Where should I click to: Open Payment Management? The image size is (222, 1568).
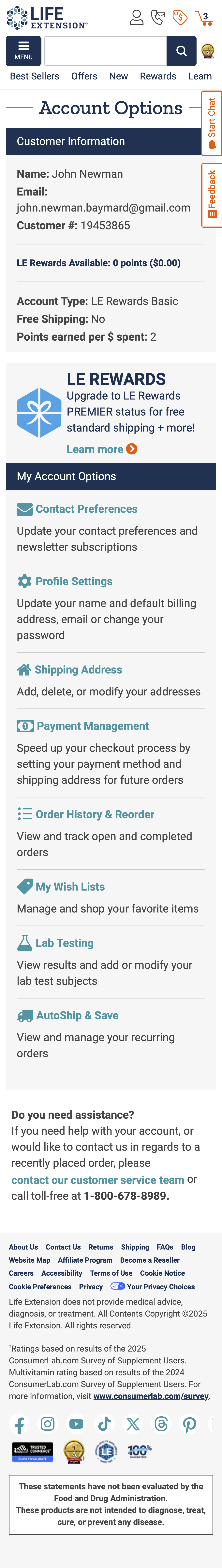coord(92,726)
